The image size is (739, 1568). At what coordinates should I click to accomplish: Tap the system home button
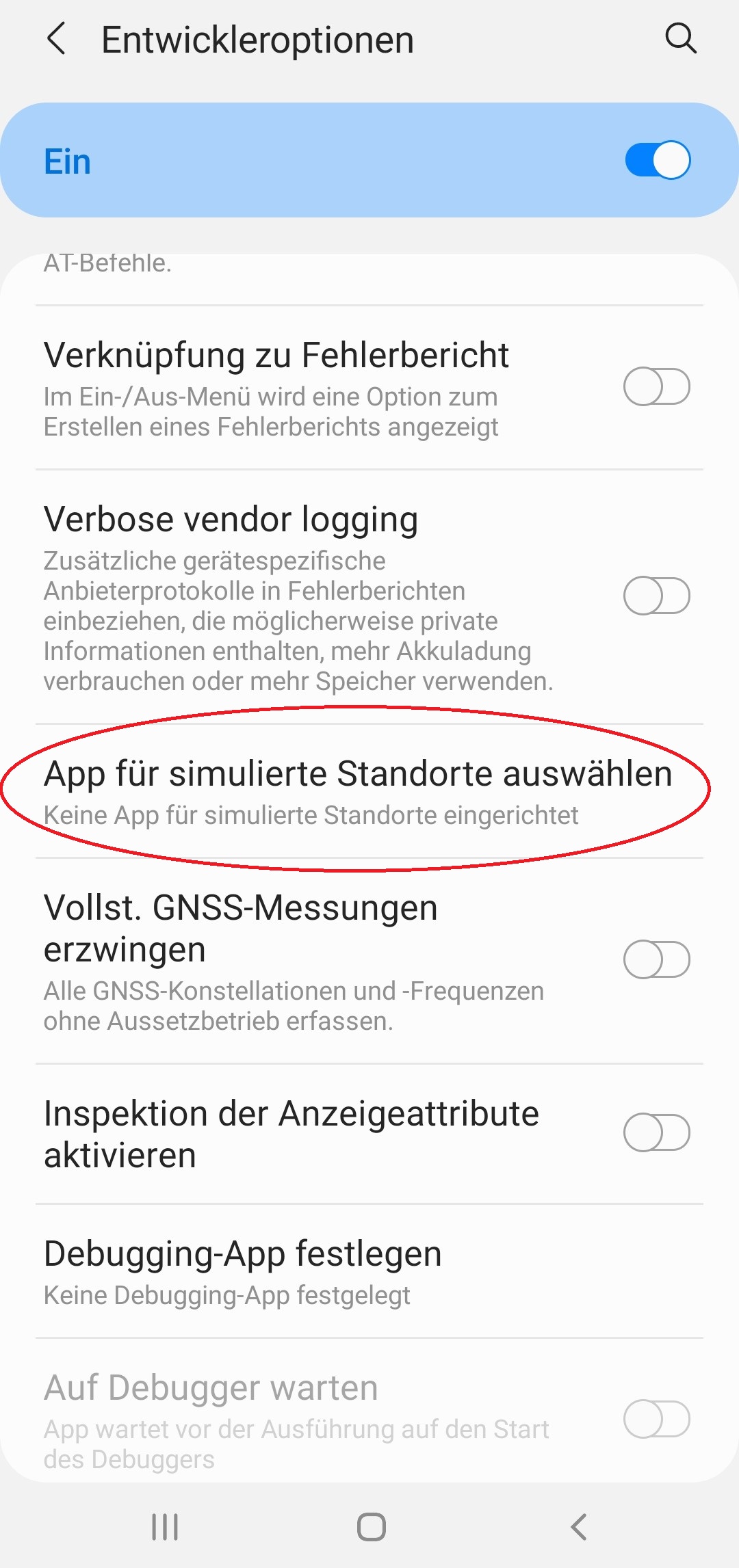pyautogui.click(x=371, y=1526)
